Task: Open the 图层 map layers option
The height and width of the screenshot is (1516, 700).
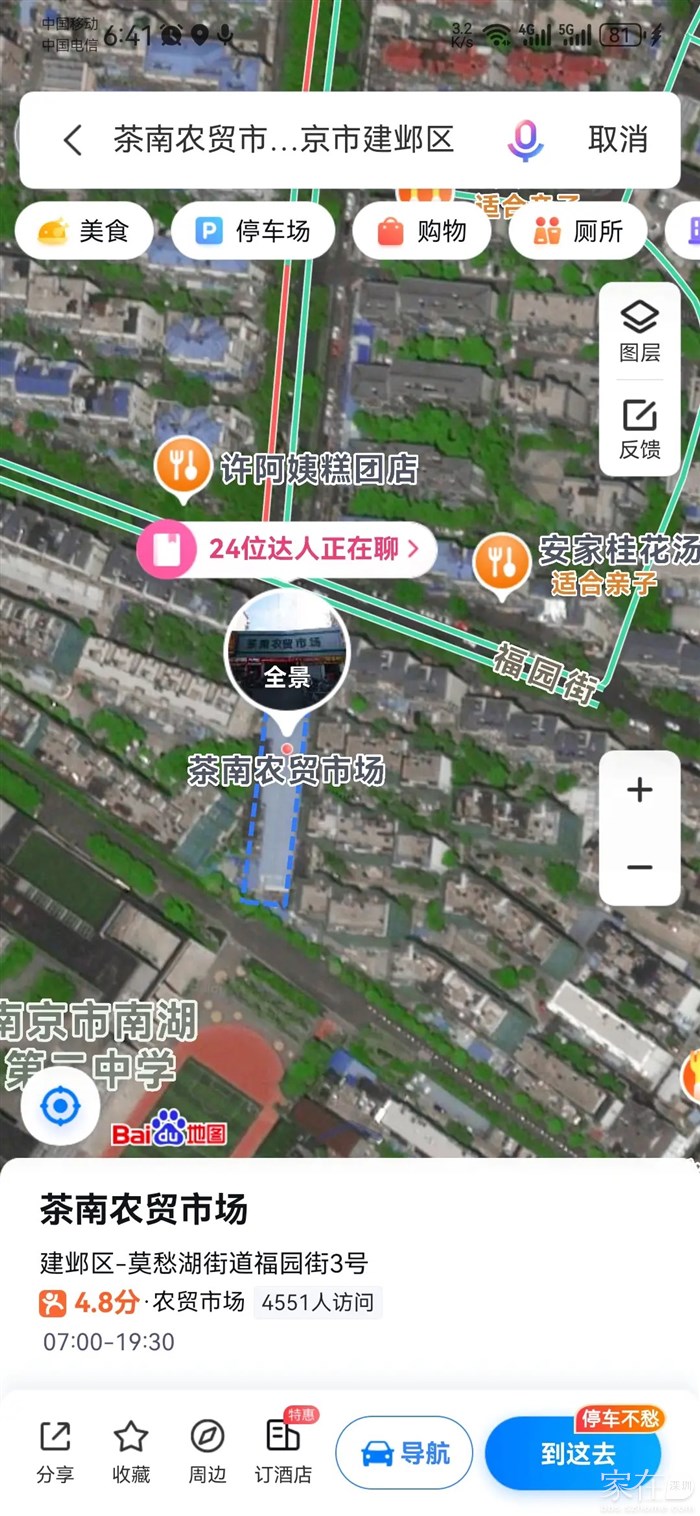Action: [639, 331]
